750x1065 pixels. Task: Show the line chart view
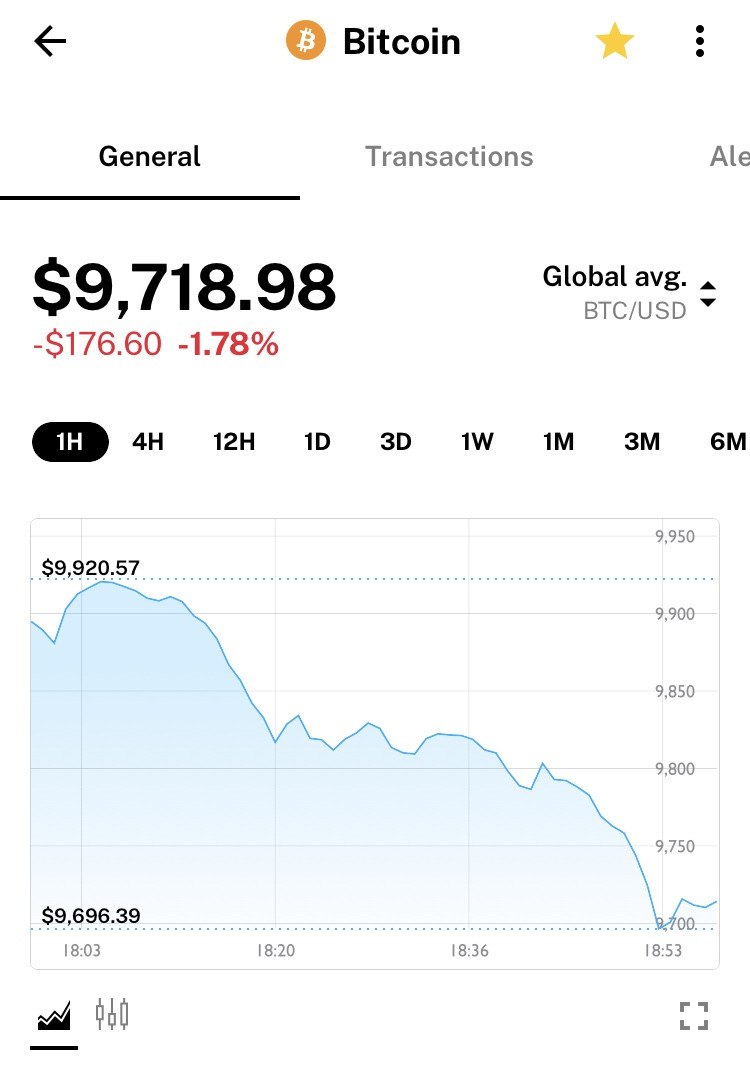point(54,1017)
